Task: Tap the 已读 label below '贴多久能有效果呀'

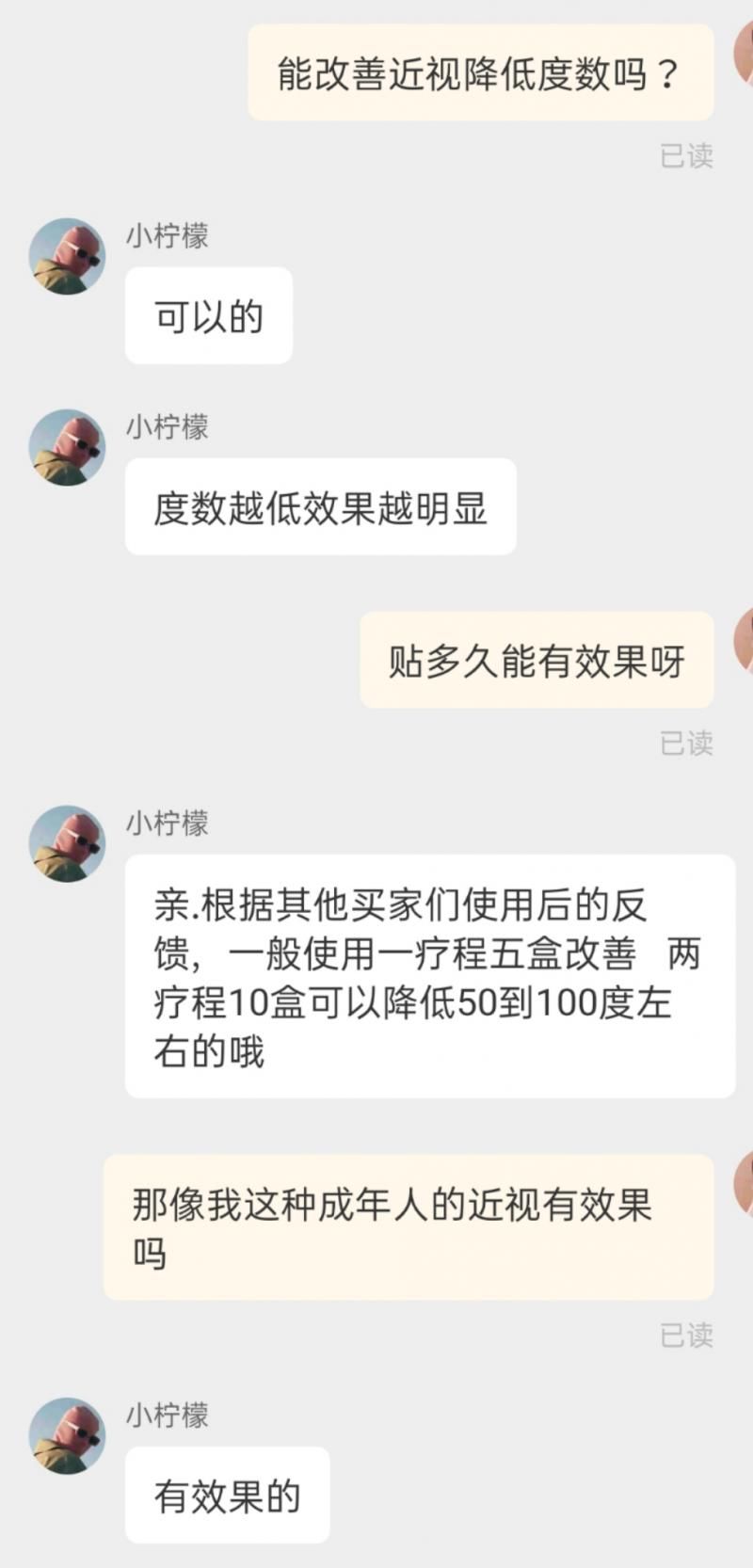Action: 684,744
